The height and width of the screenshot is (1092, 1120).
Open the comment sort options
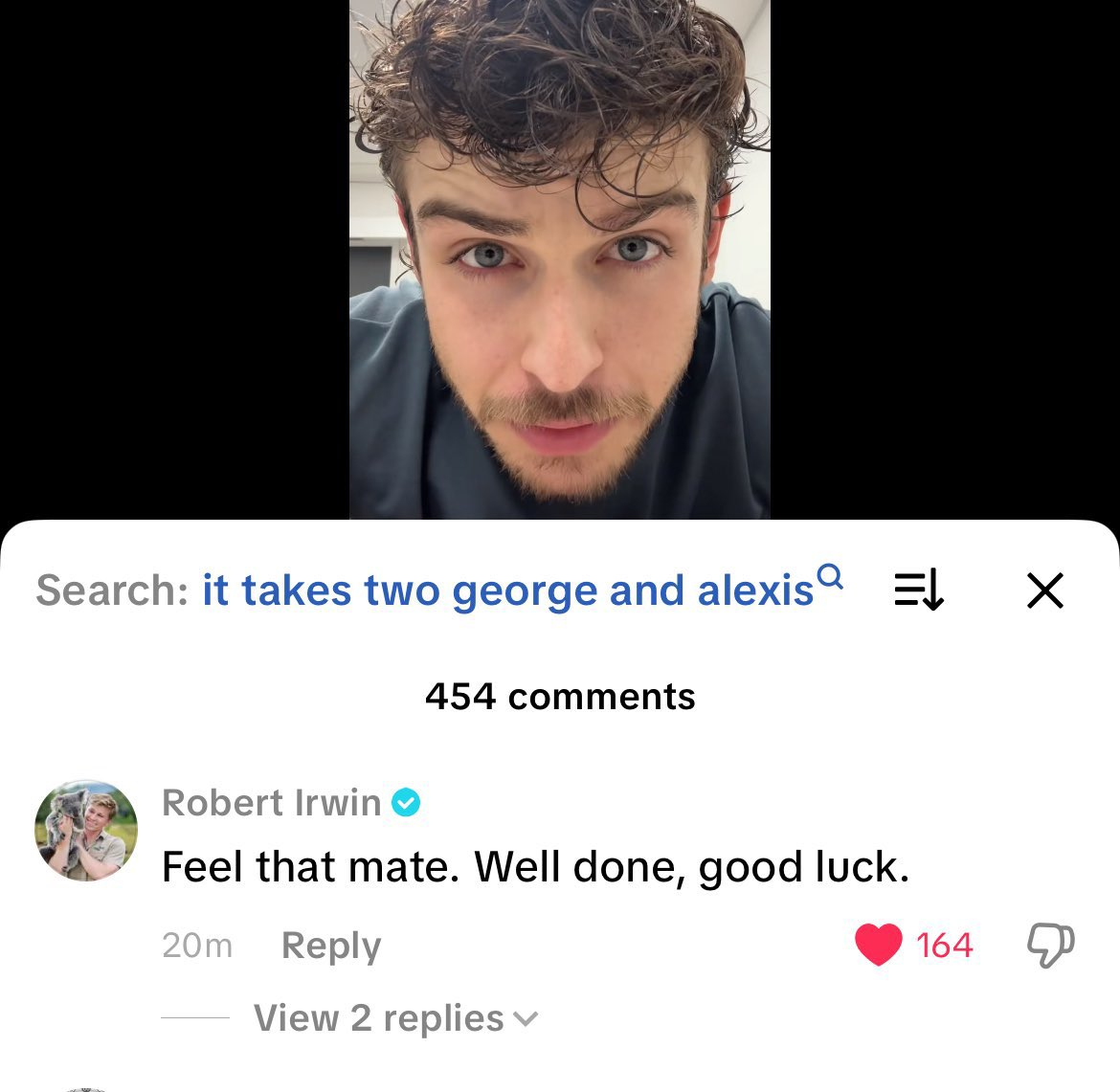click(x=919, y=591)
